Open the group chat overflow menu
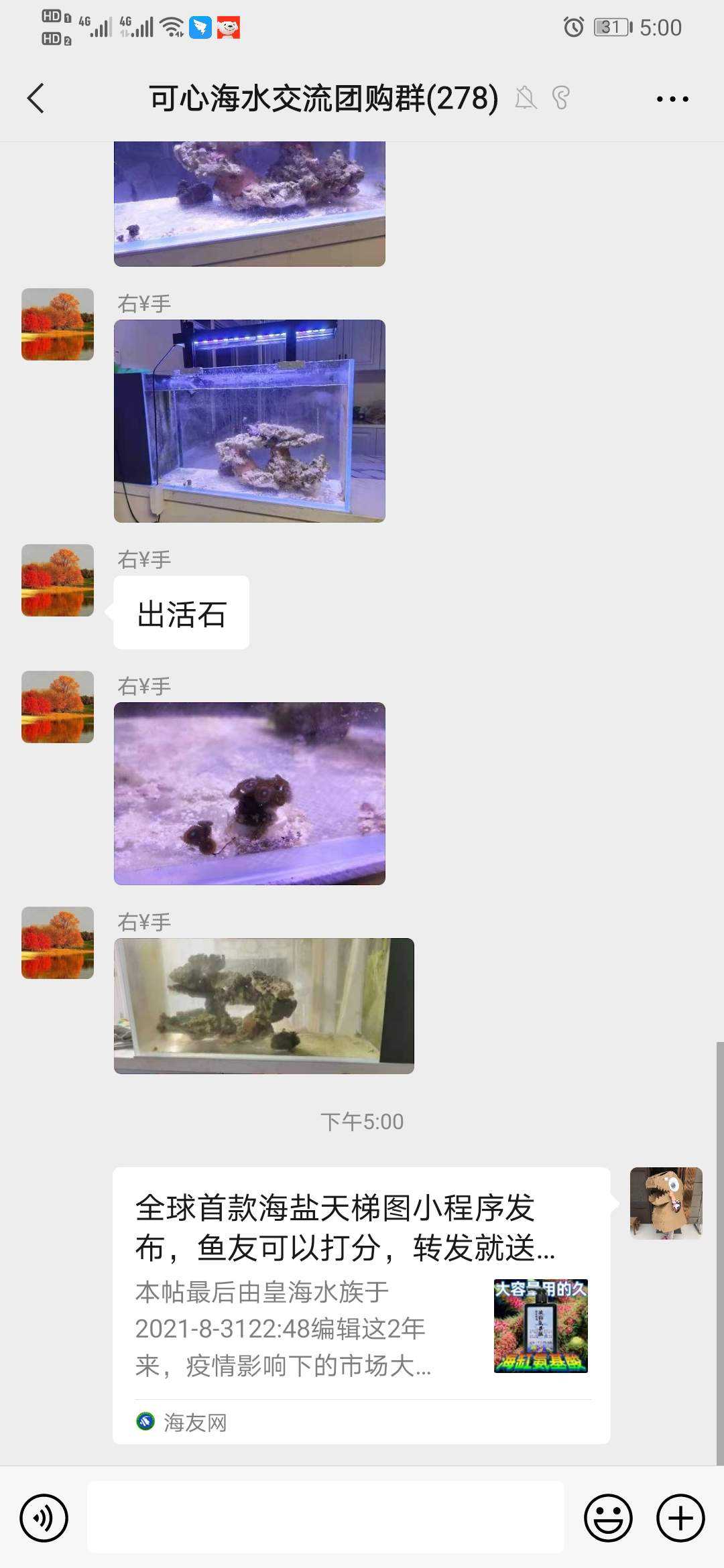The image size is (724, 1568). 672,99
